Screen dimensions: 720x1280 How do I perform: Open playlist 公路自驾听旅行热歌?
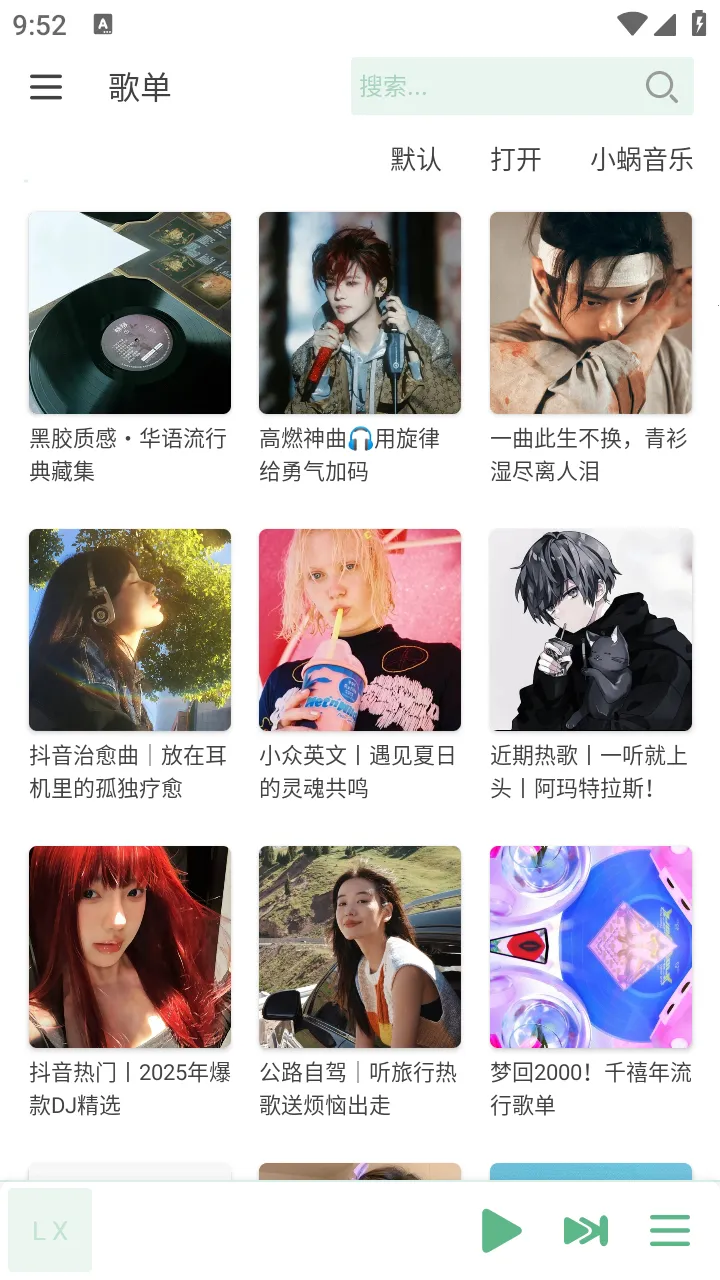360,947
